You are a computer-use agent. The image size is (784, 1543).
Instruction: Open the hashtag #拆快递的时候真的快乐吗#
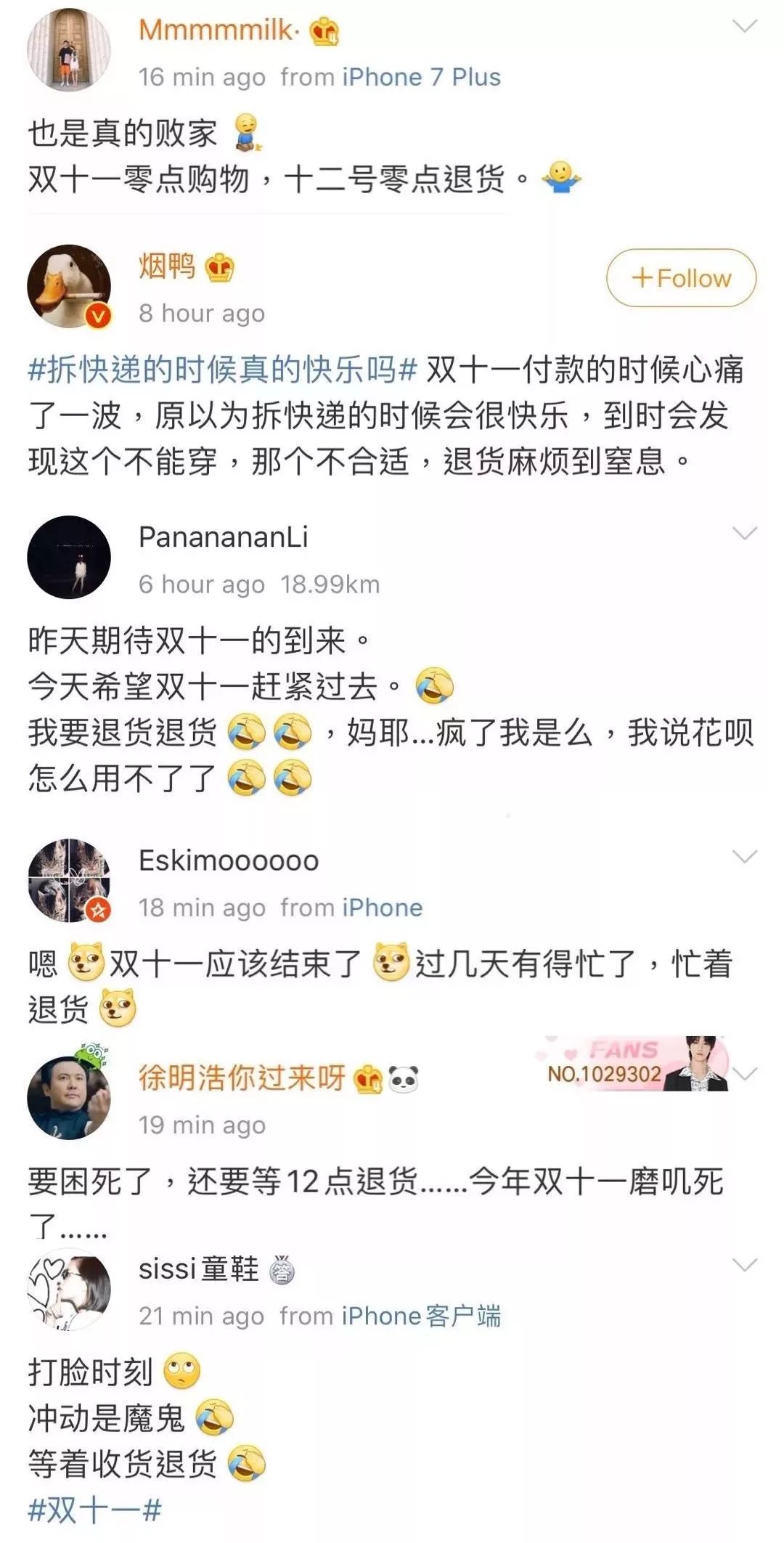click(x=219, y=371)
